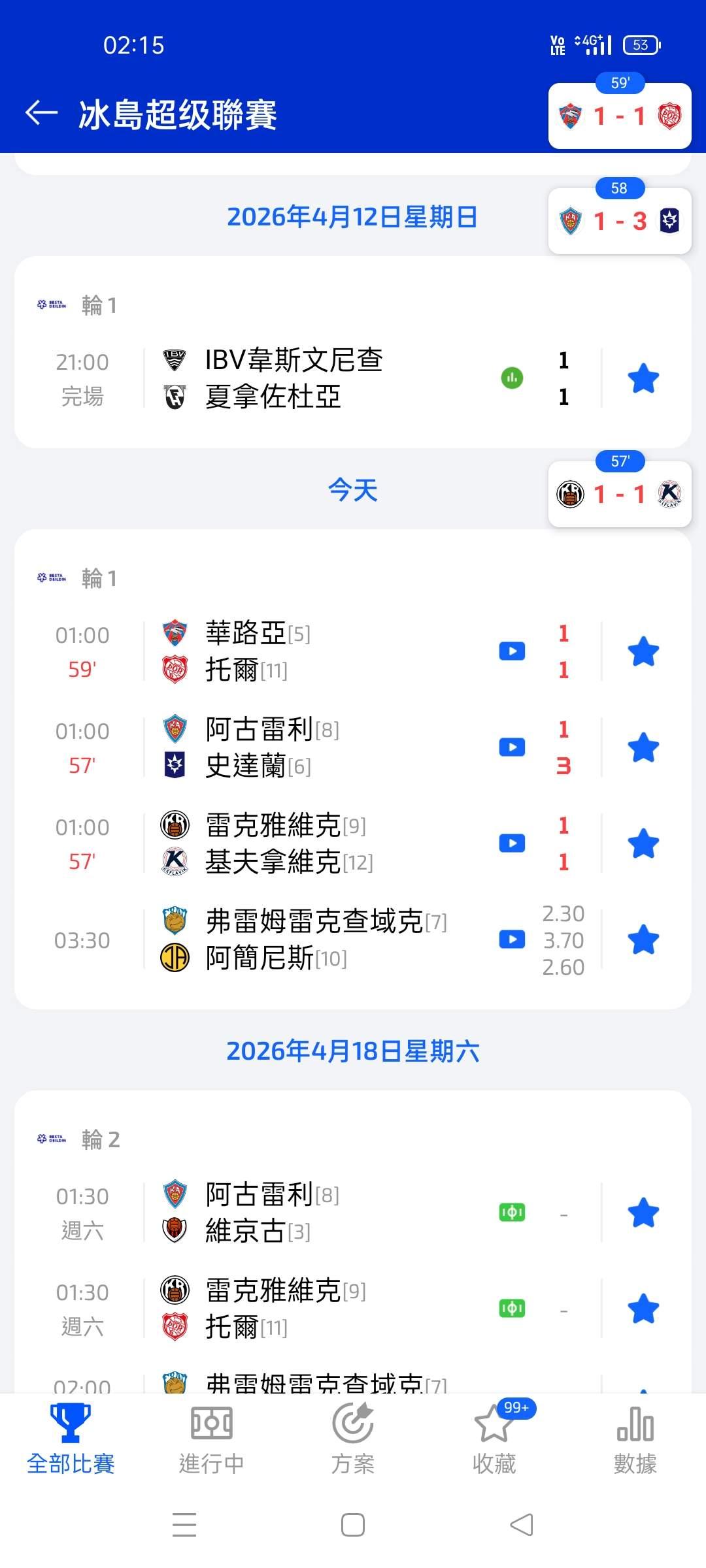
Task: Open the IBV韋斯文尼查 vs 夏拿佐杜亞 match
Action: coord(294,378)
